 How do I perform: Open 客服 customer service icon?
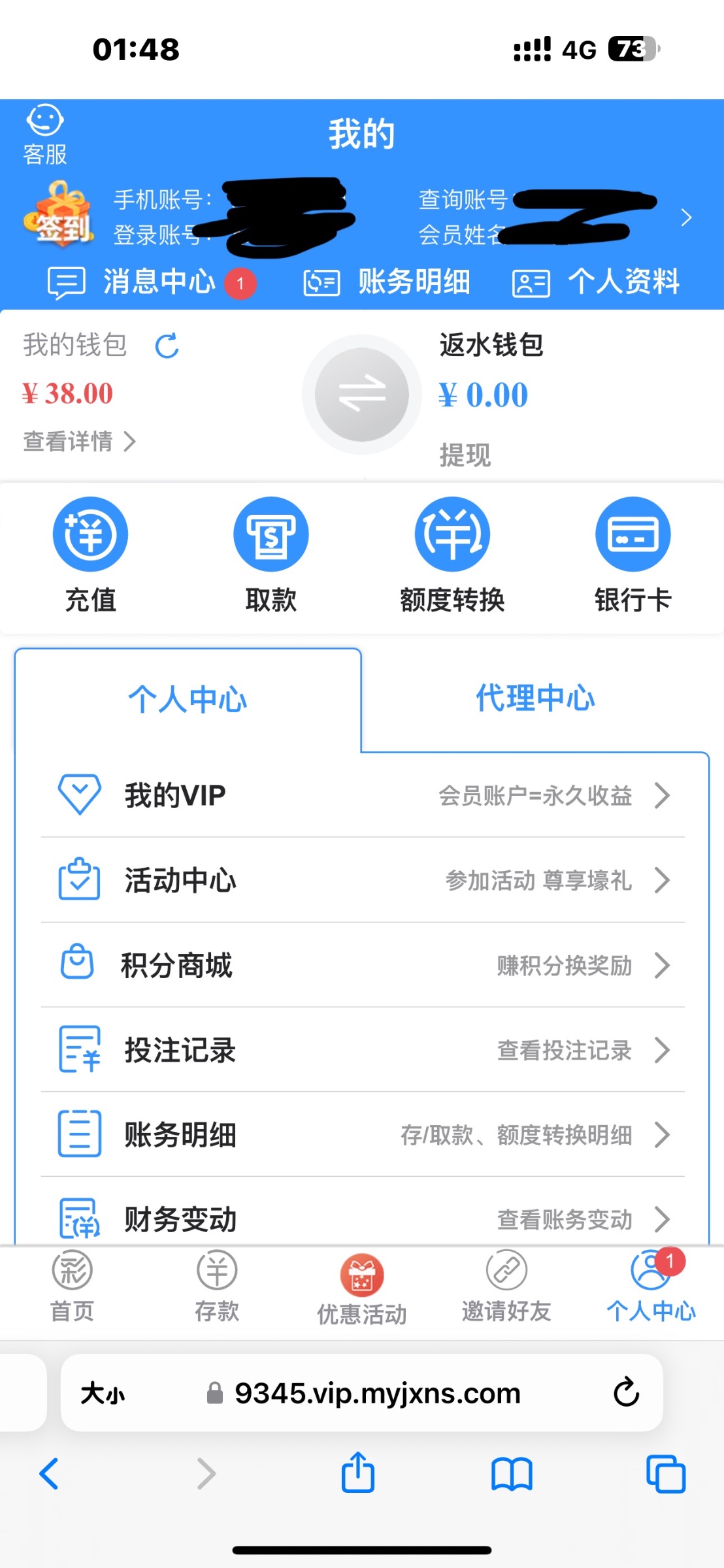pyautogui.click(x=45, y=135)
